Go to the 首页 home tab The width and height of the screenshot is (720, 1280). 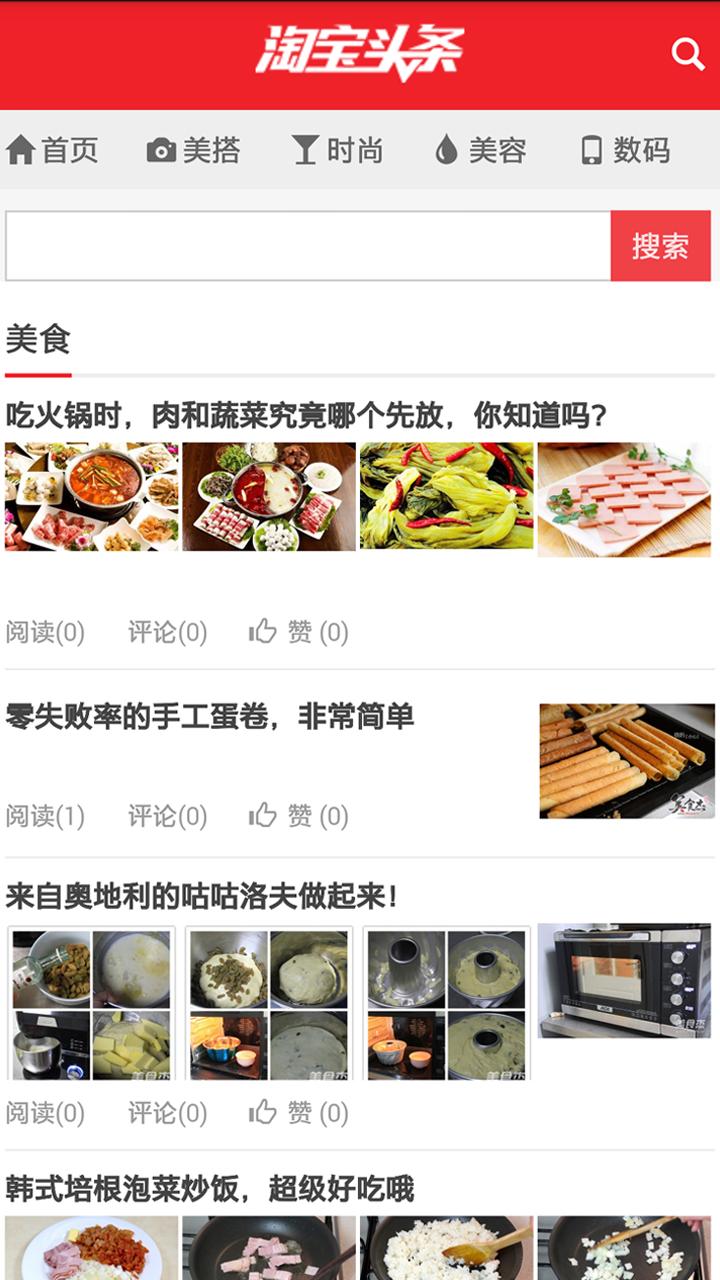pyautogui.click(x=52, y=151)
